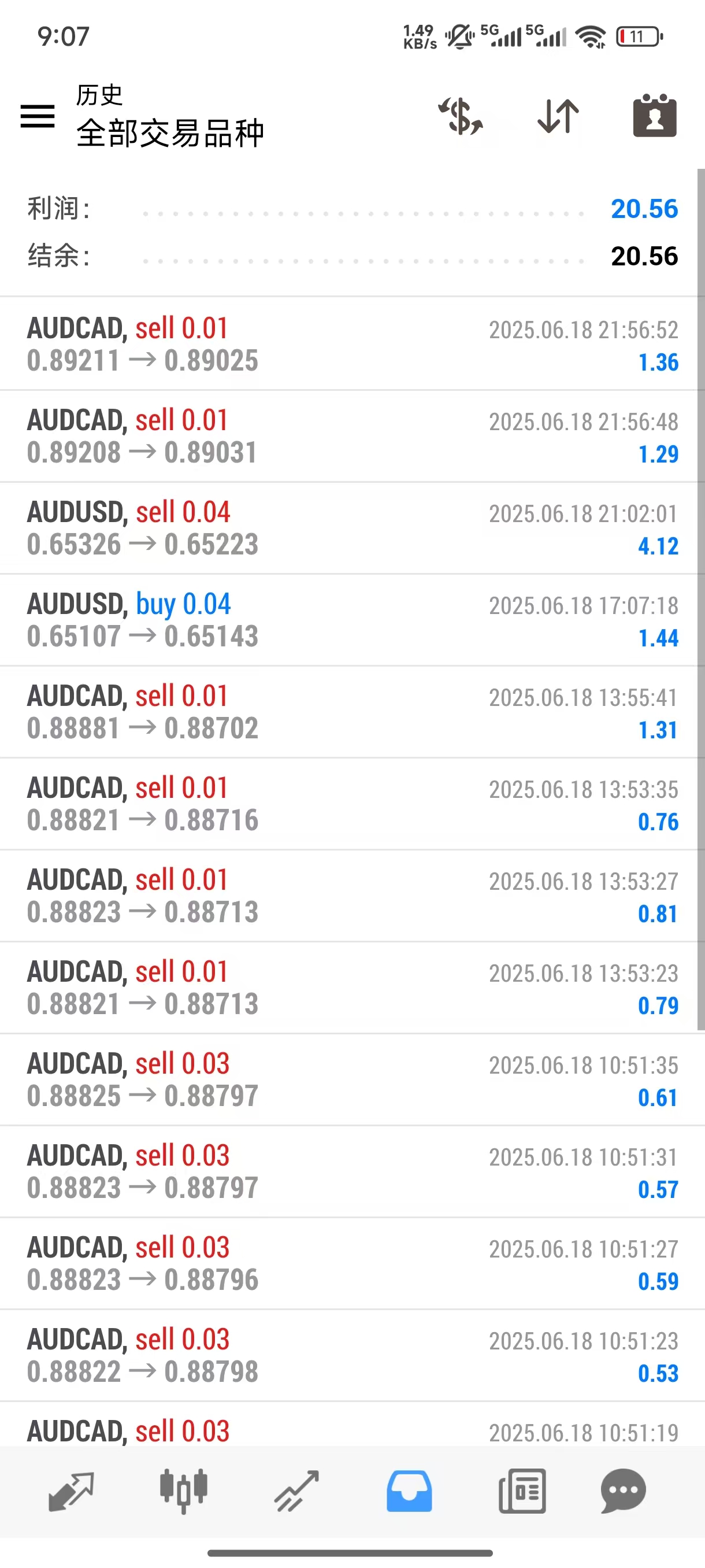
Task: Switch to the quotes tab
Action: 70,1491
